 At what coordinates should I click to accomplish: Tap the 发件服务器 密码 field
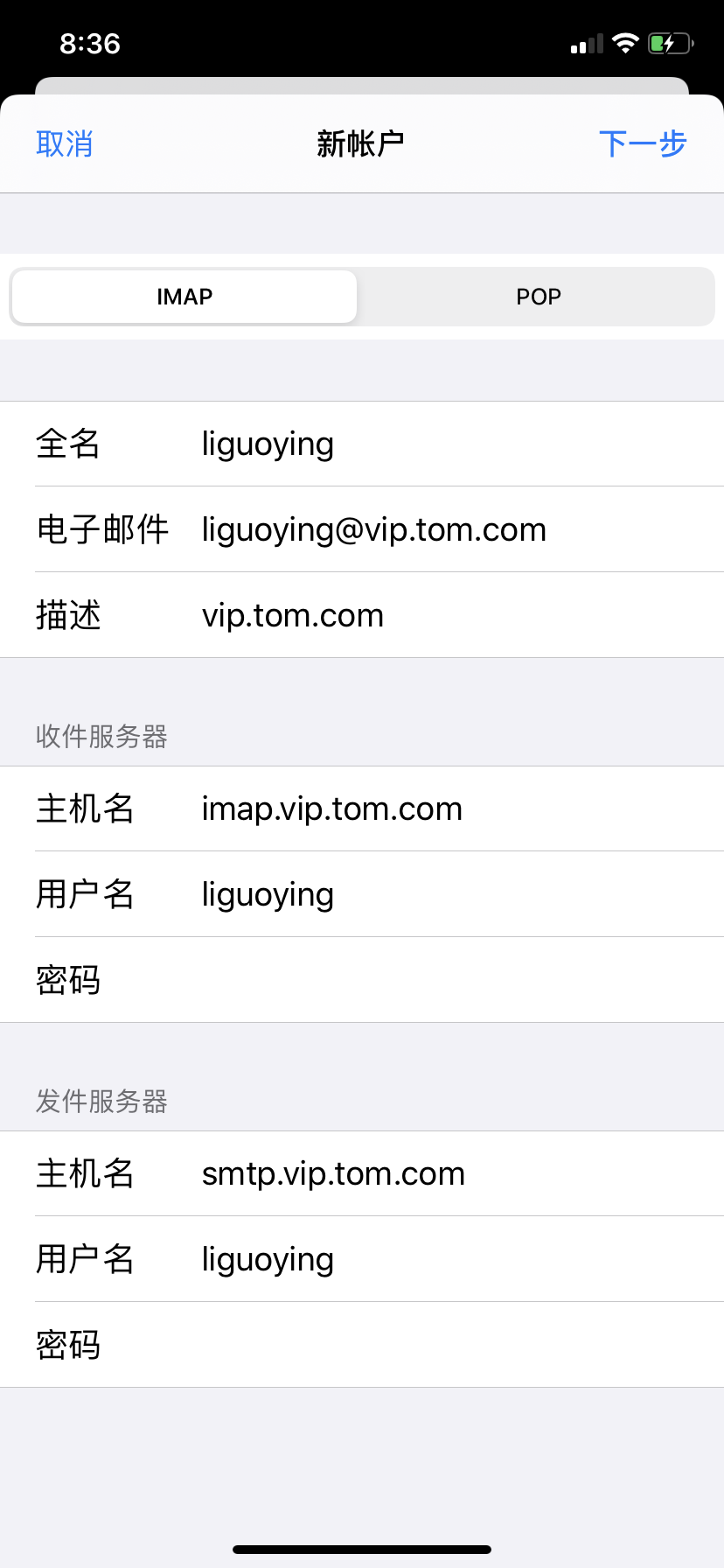point(362,1345)
